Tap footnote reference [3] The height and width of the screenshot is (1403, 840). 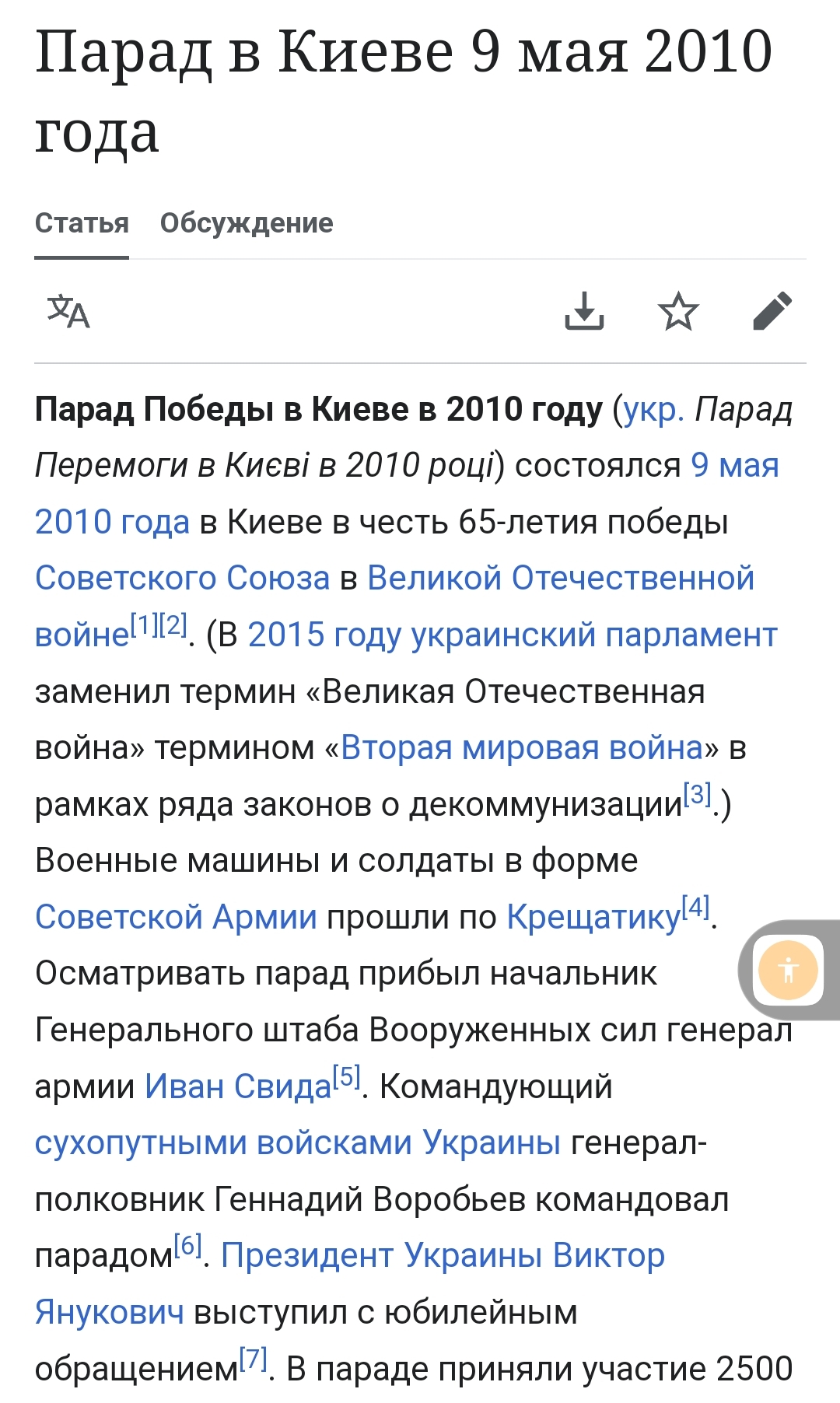(698, 794)
